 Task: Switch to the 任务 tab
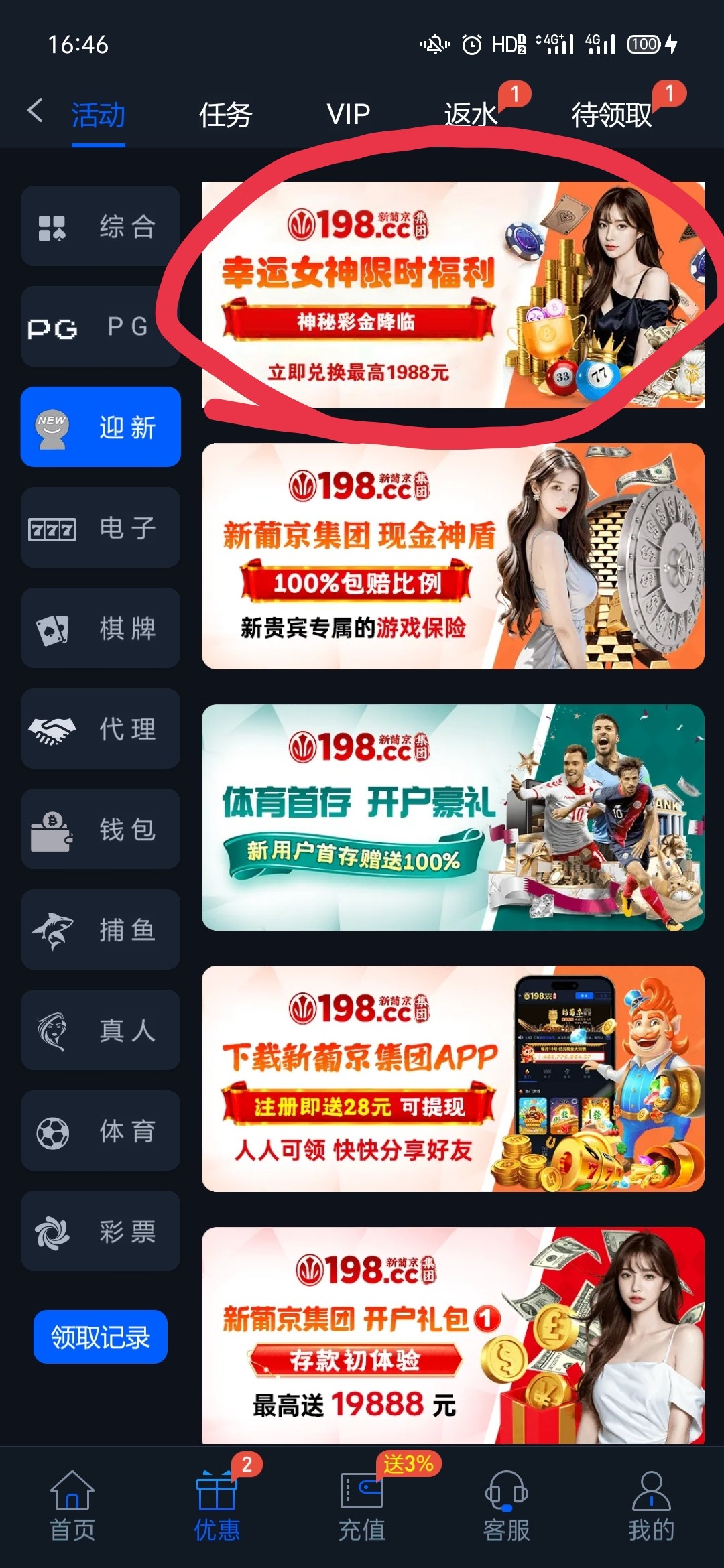tap(225, 115)
